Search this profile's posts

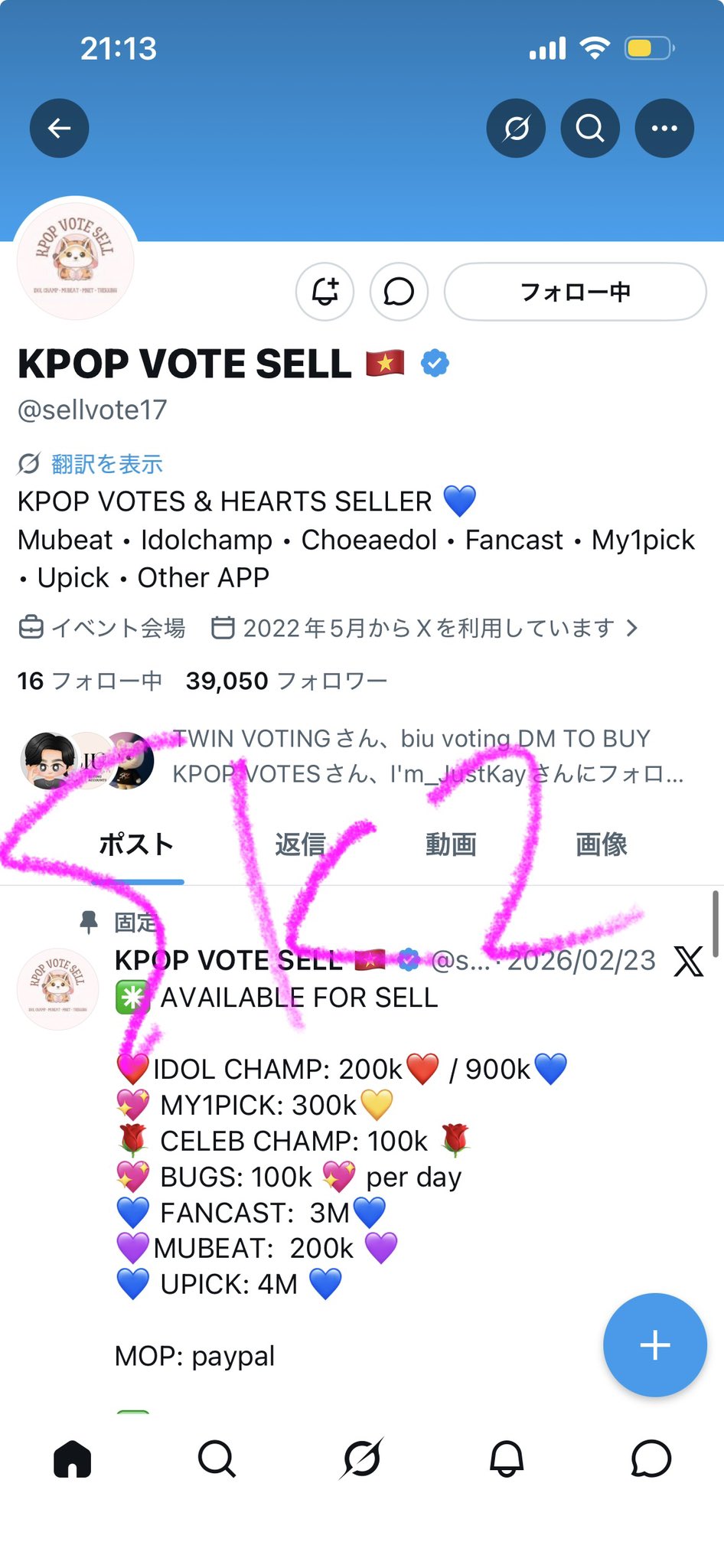click(590, 129)
